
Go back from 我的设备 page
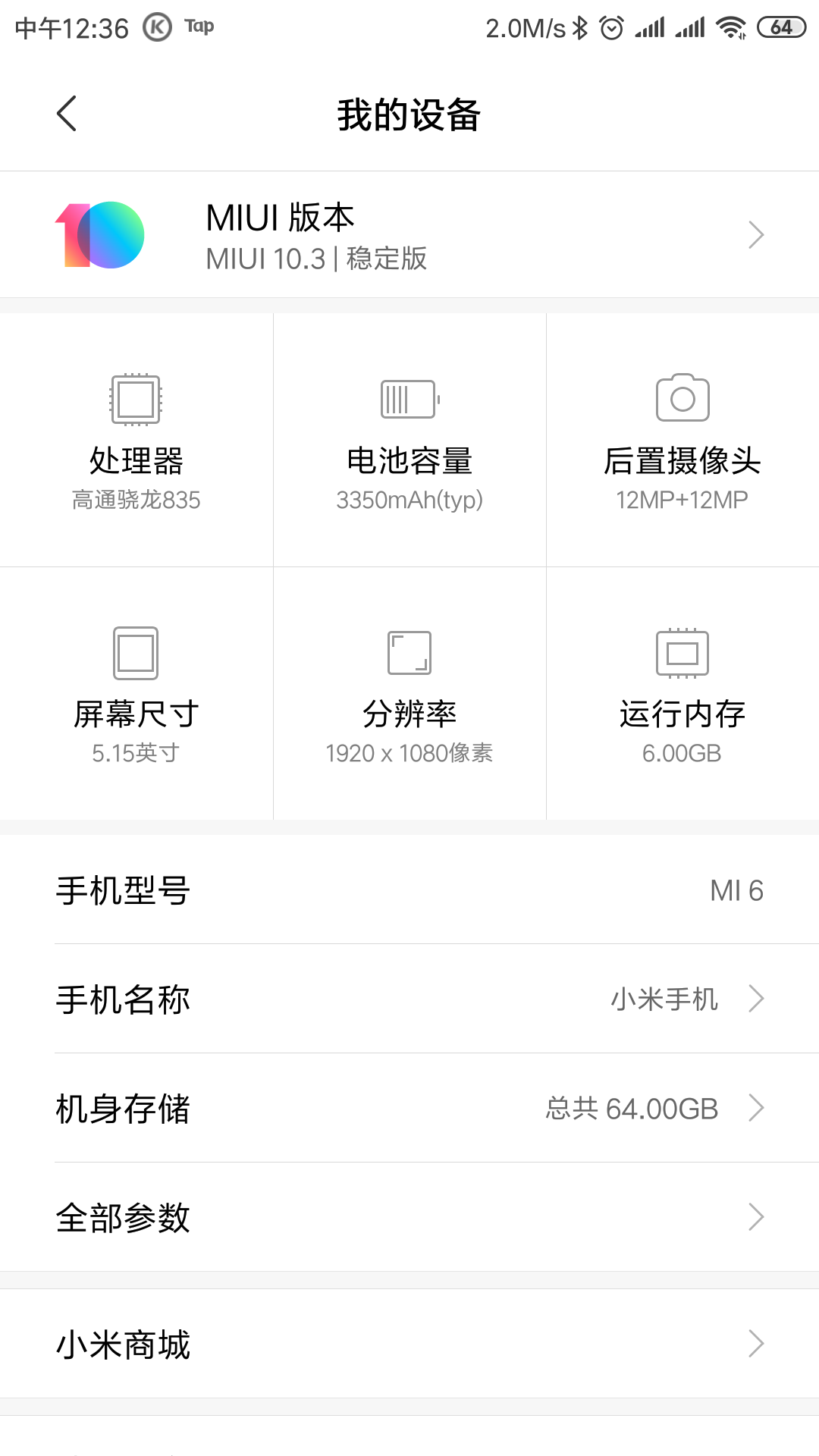click(67, 114)
